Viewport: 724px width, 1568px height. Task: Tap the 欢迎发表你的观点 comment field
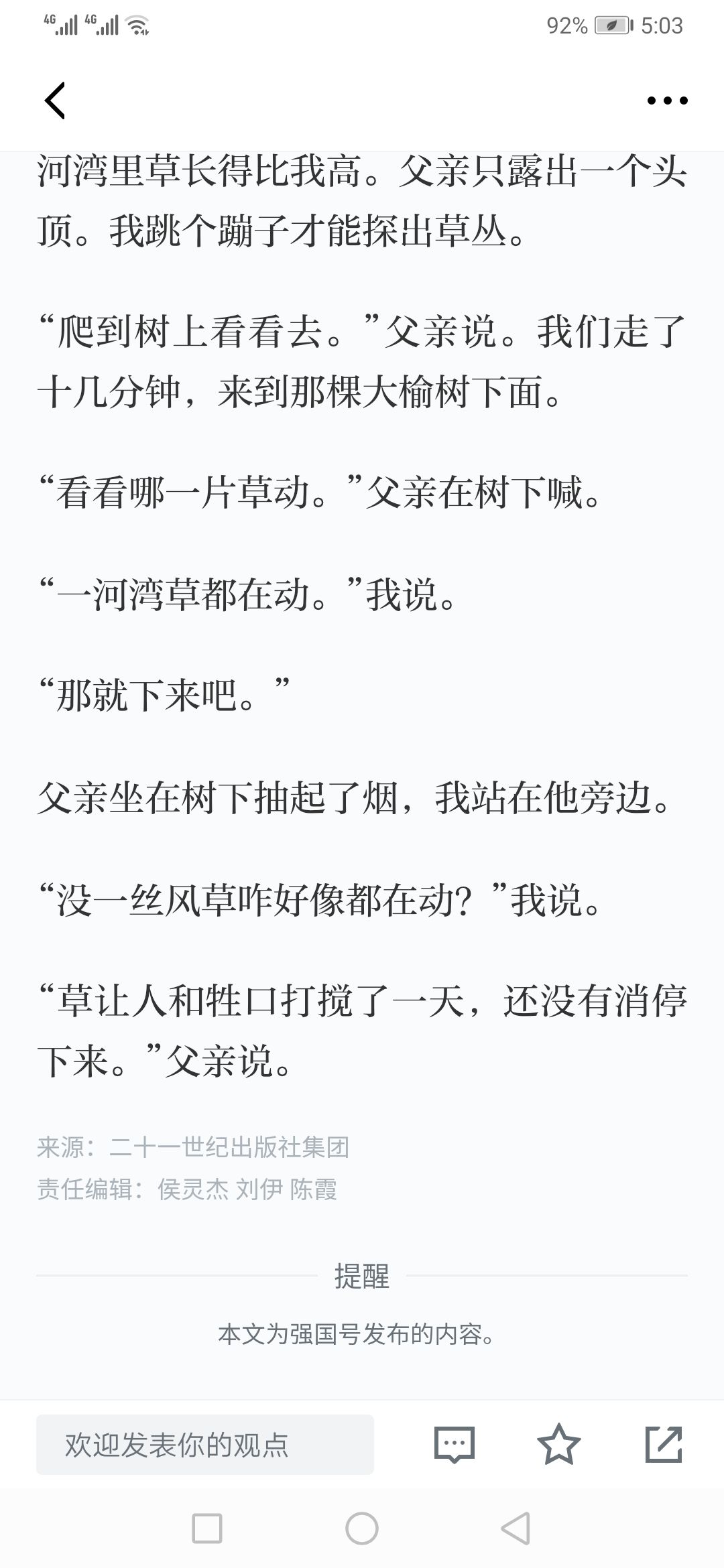tap(205, 1444)
